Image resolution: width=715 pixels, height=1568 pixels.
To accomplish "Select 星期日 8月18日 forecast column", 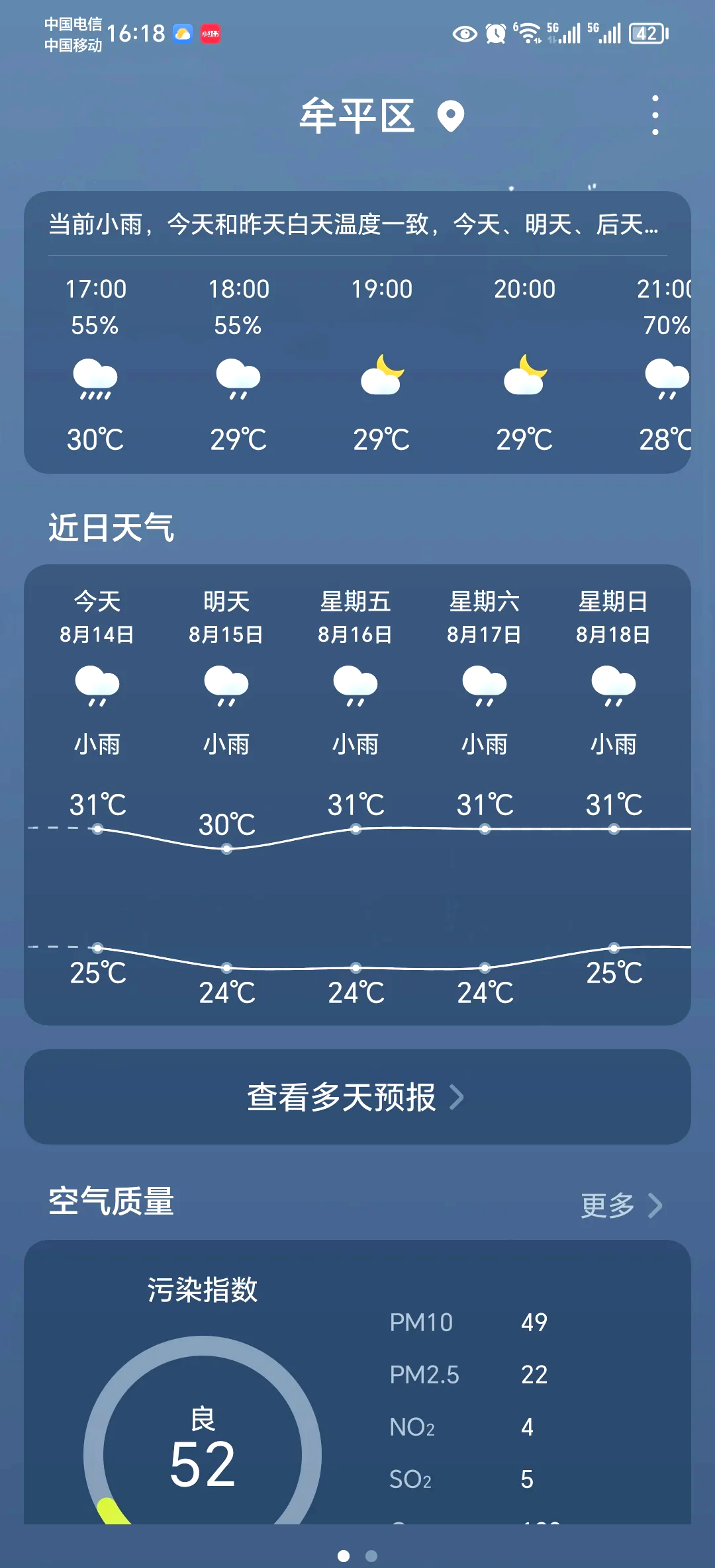I will [614, 794].
